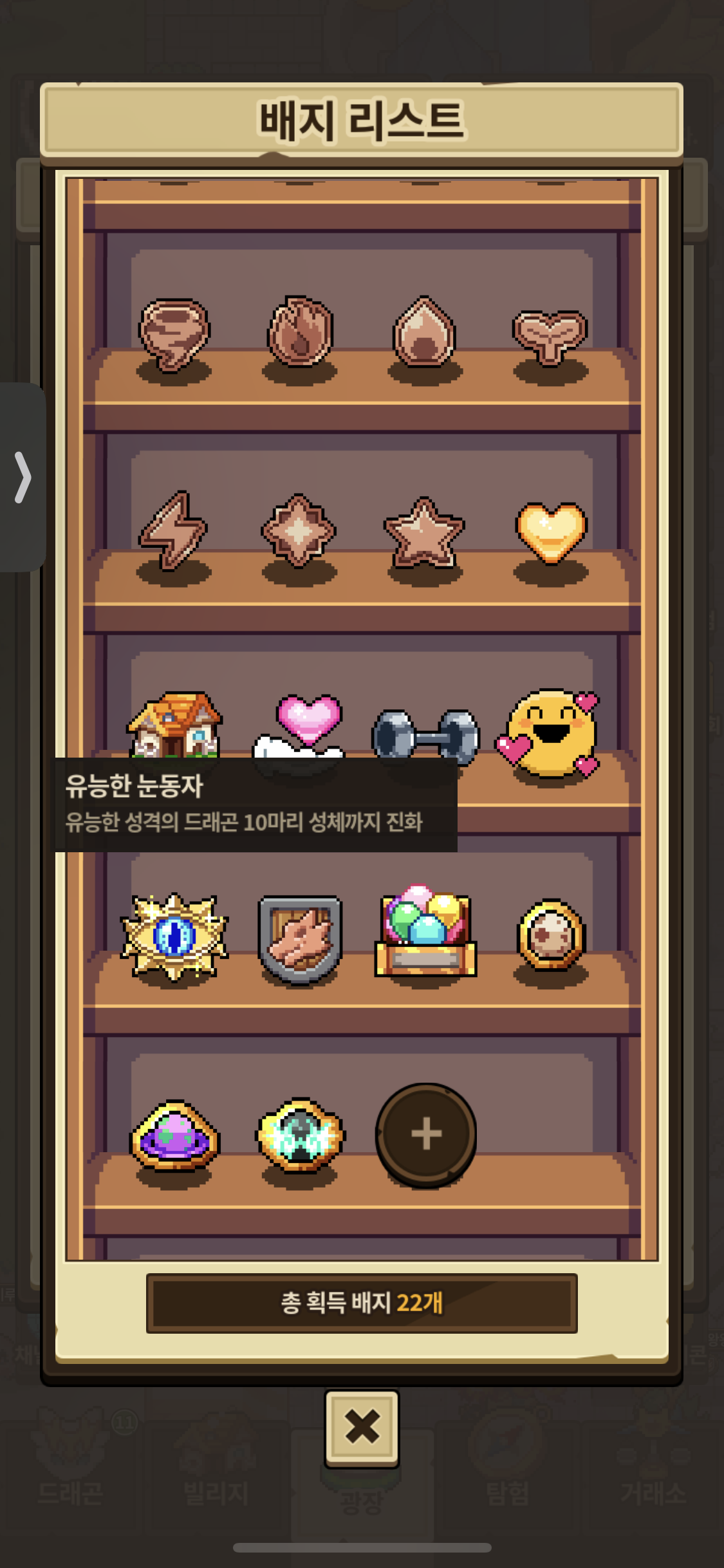Tap the locked fireball badge
Image resolution: width=724 pixels, height=1568 pixels.
(x=300, y=332)
